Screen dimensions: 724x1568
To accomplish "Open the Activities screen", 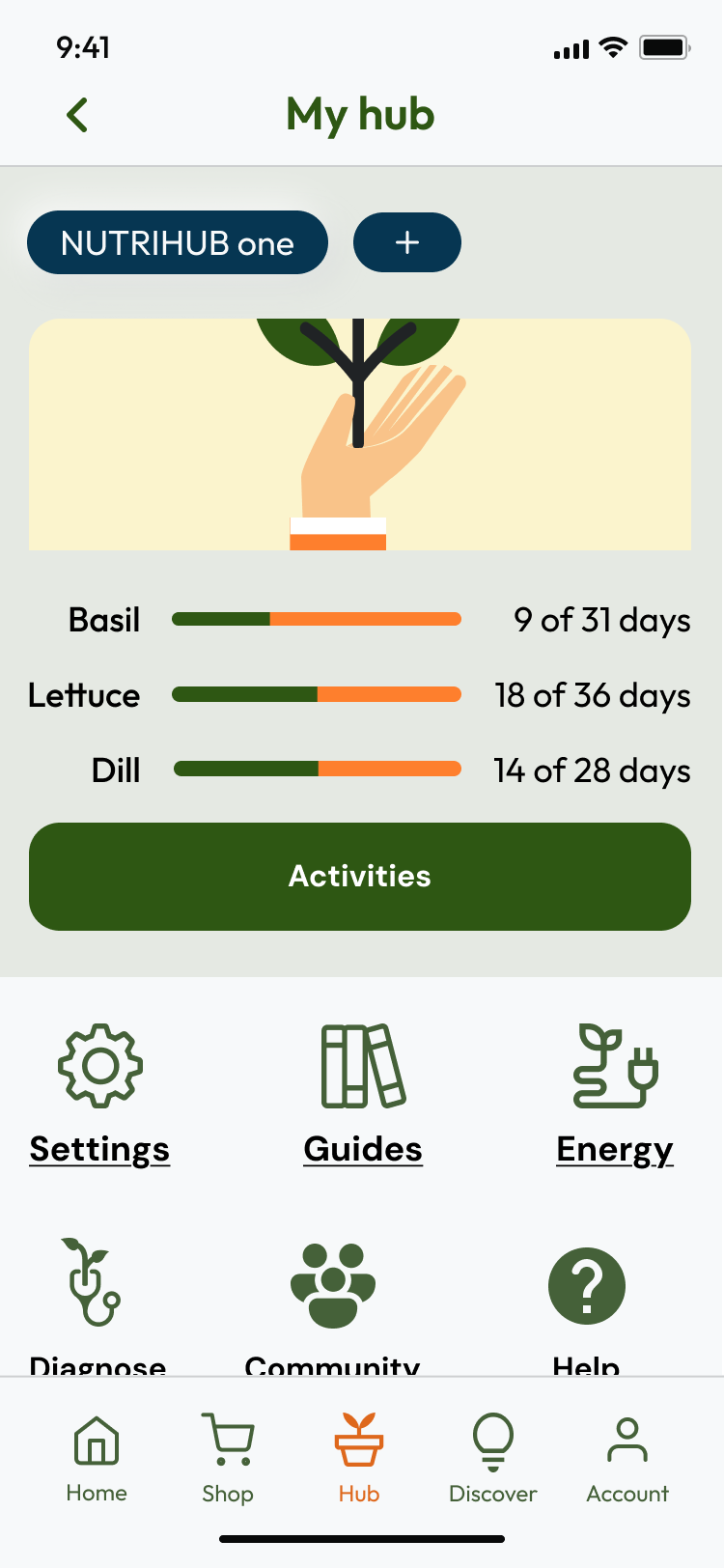I will click(359, 876).
